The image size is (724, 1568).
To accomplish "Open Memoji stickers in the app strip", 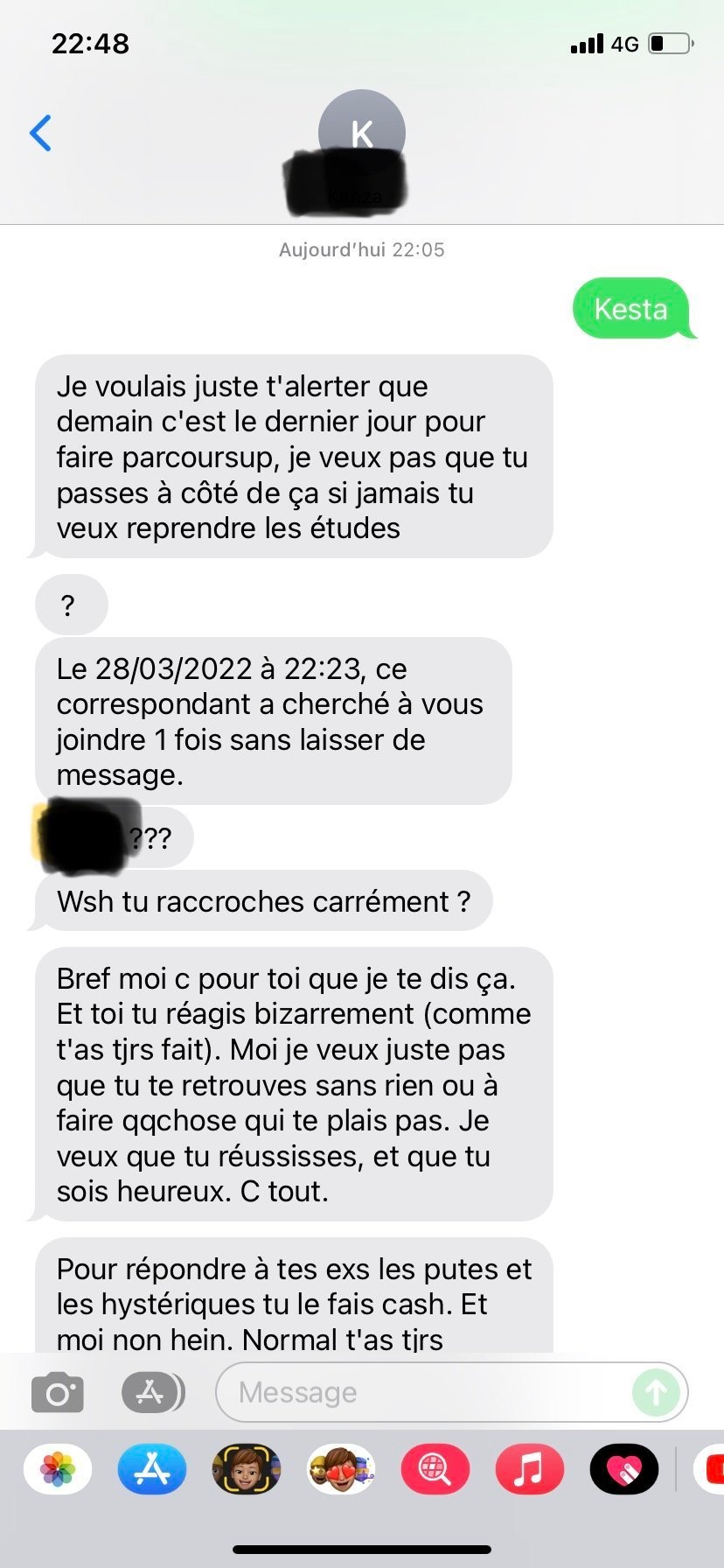I will click(341, 1469).
